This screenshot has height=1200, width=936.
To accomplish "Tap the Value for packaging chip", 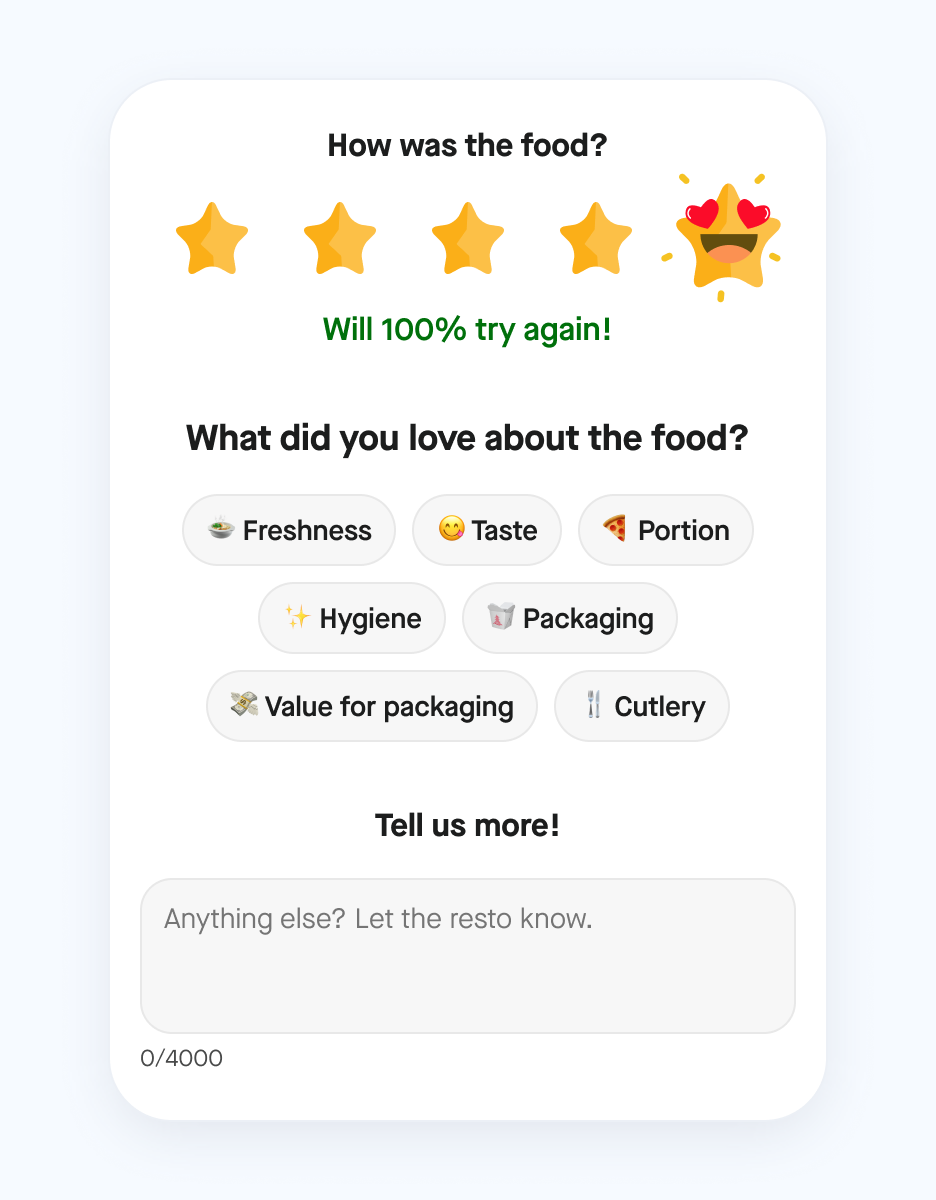I will (372, 706).
